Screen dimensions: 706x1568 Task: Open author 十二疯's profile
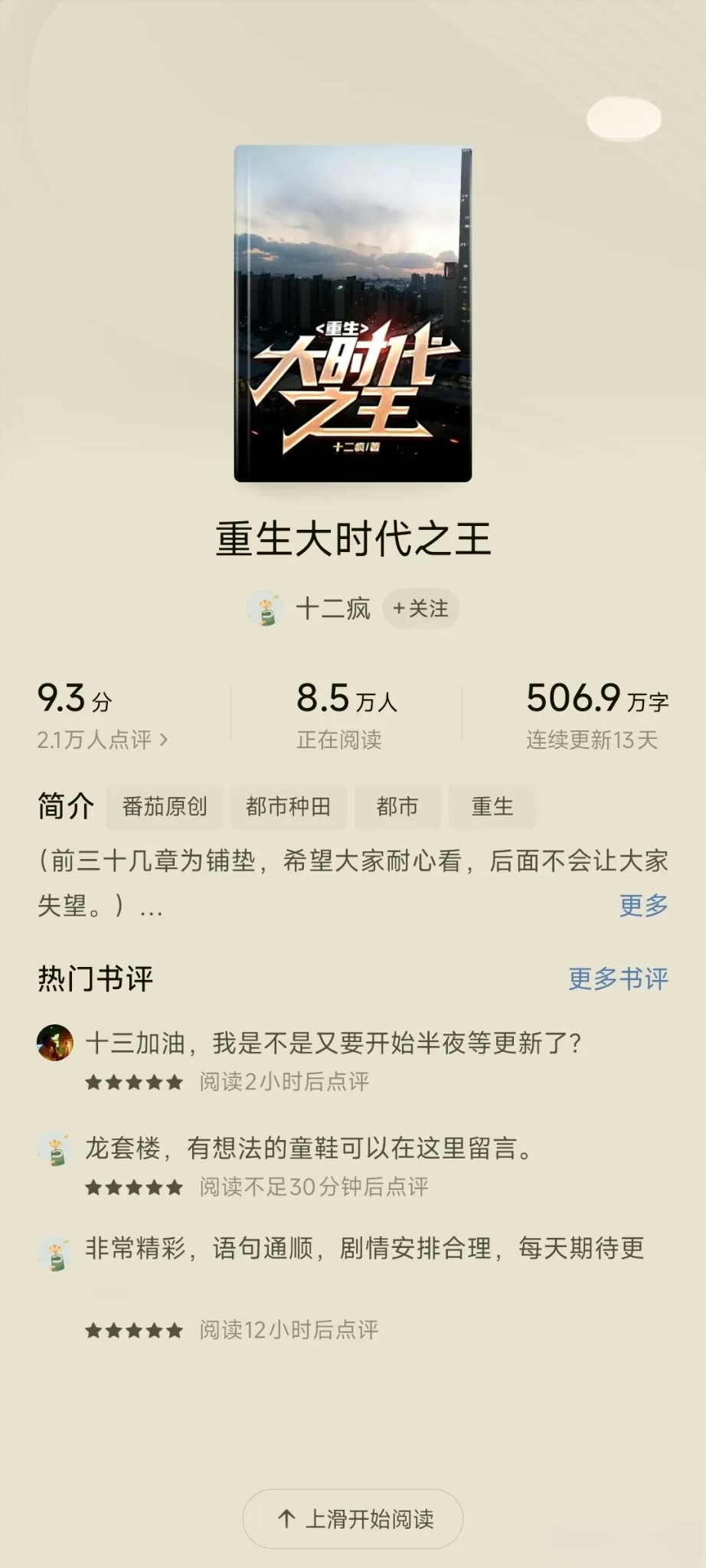coord(332,609)
